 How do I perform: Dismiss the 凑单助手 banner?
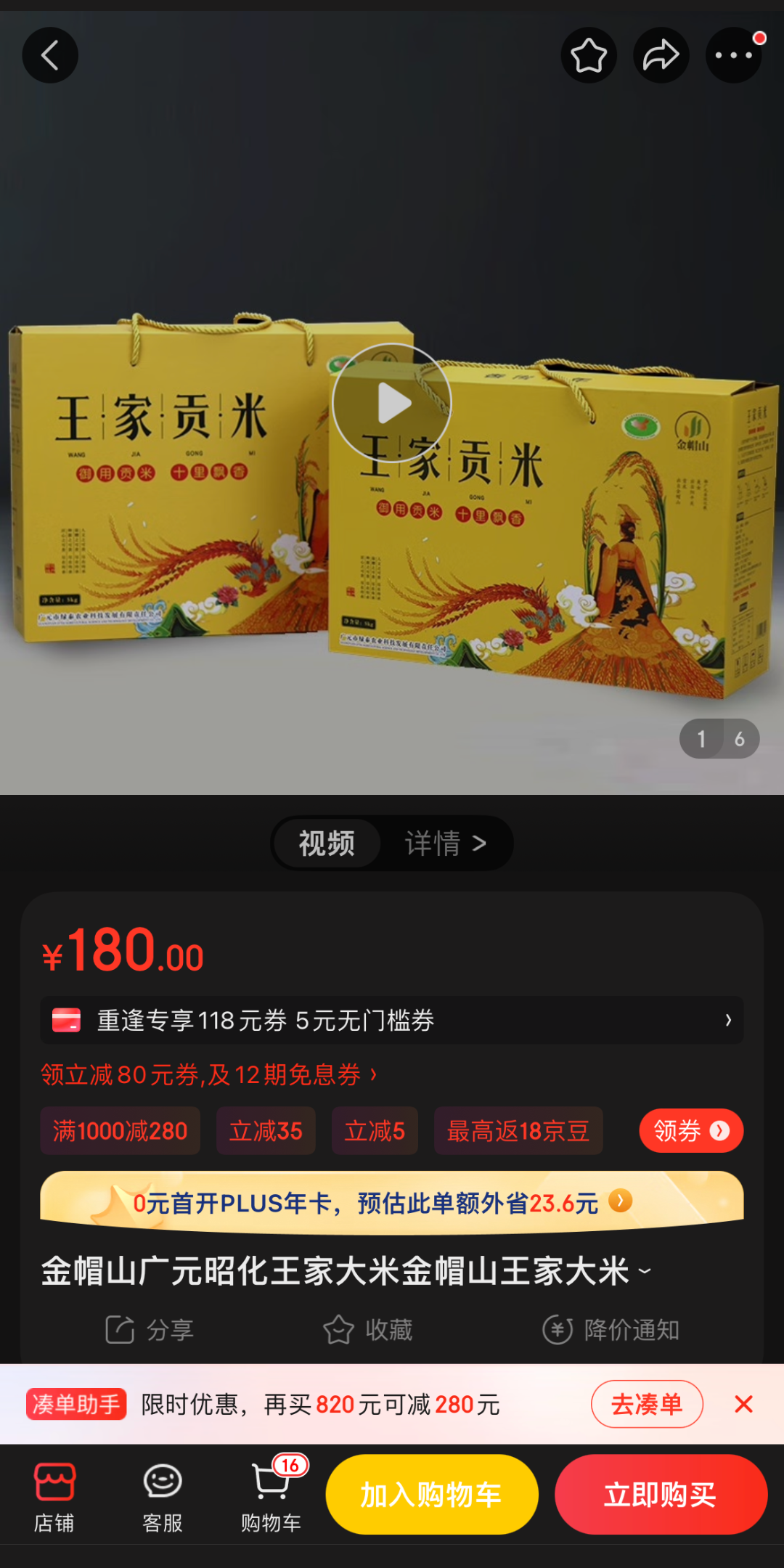(743, 1404)
